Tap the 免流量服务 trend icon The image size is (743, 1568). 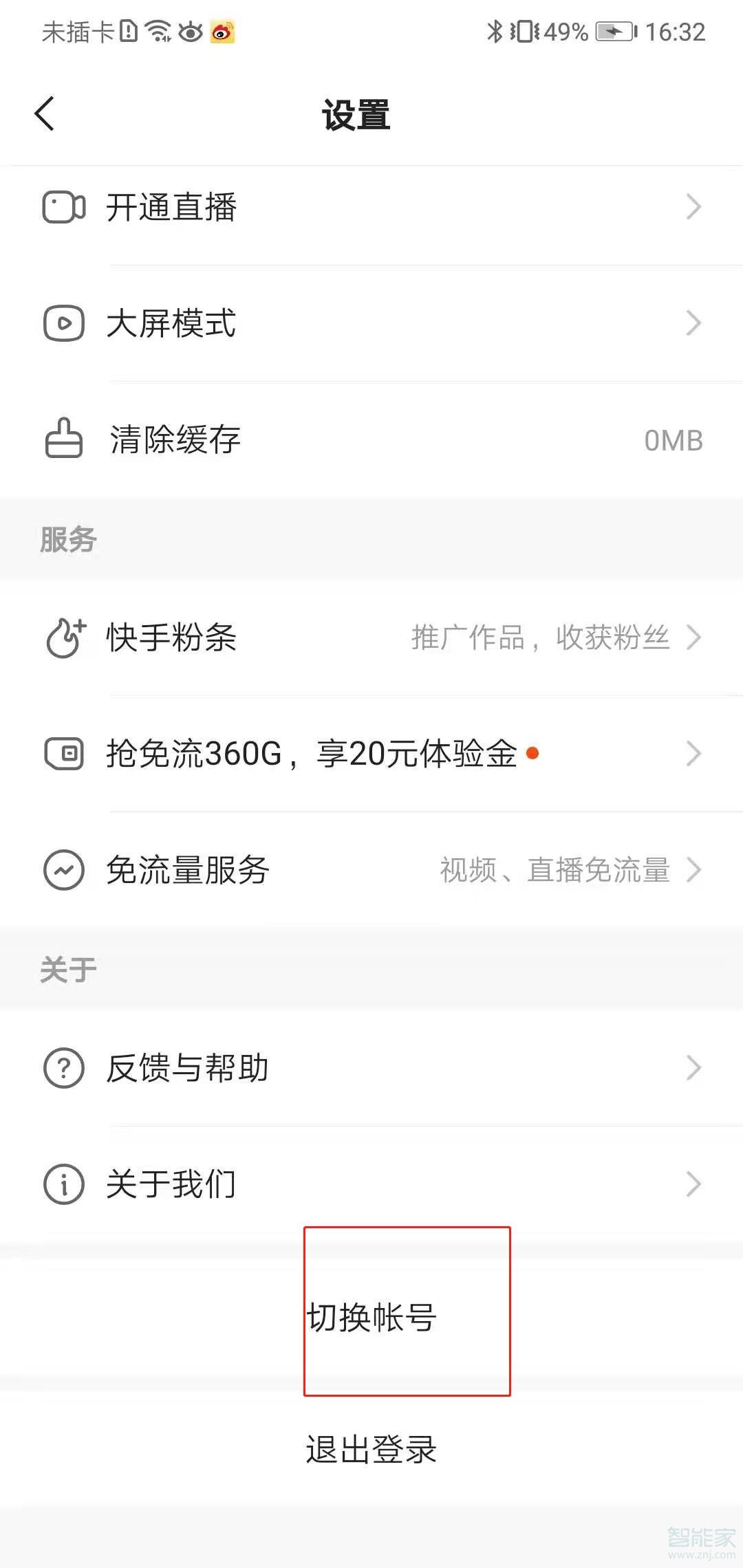point(63,871)
